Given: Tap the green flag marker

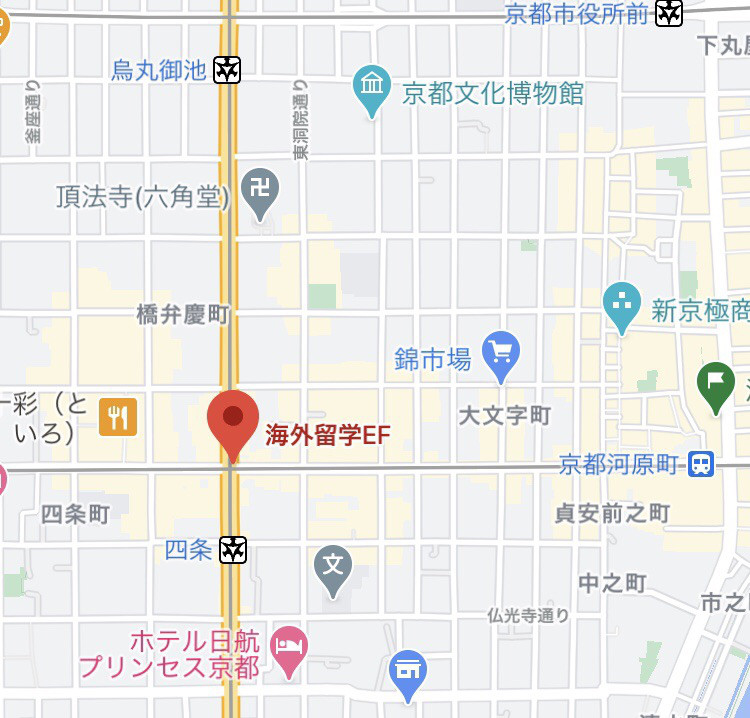Looking at the screenshot, I should (x=716, y=384).
